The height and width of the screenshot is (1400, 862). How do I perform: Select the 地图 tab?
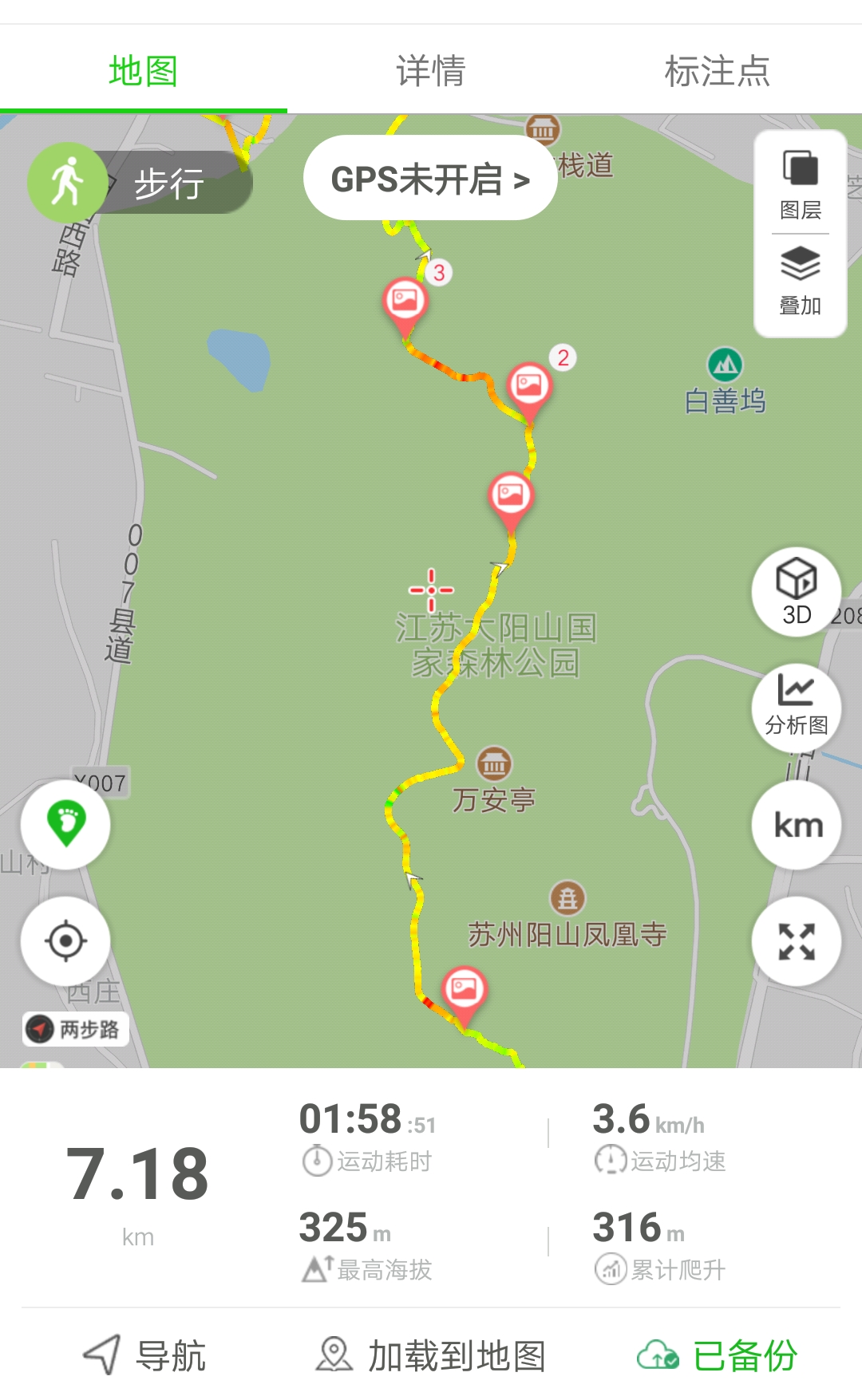coord(143,71)
